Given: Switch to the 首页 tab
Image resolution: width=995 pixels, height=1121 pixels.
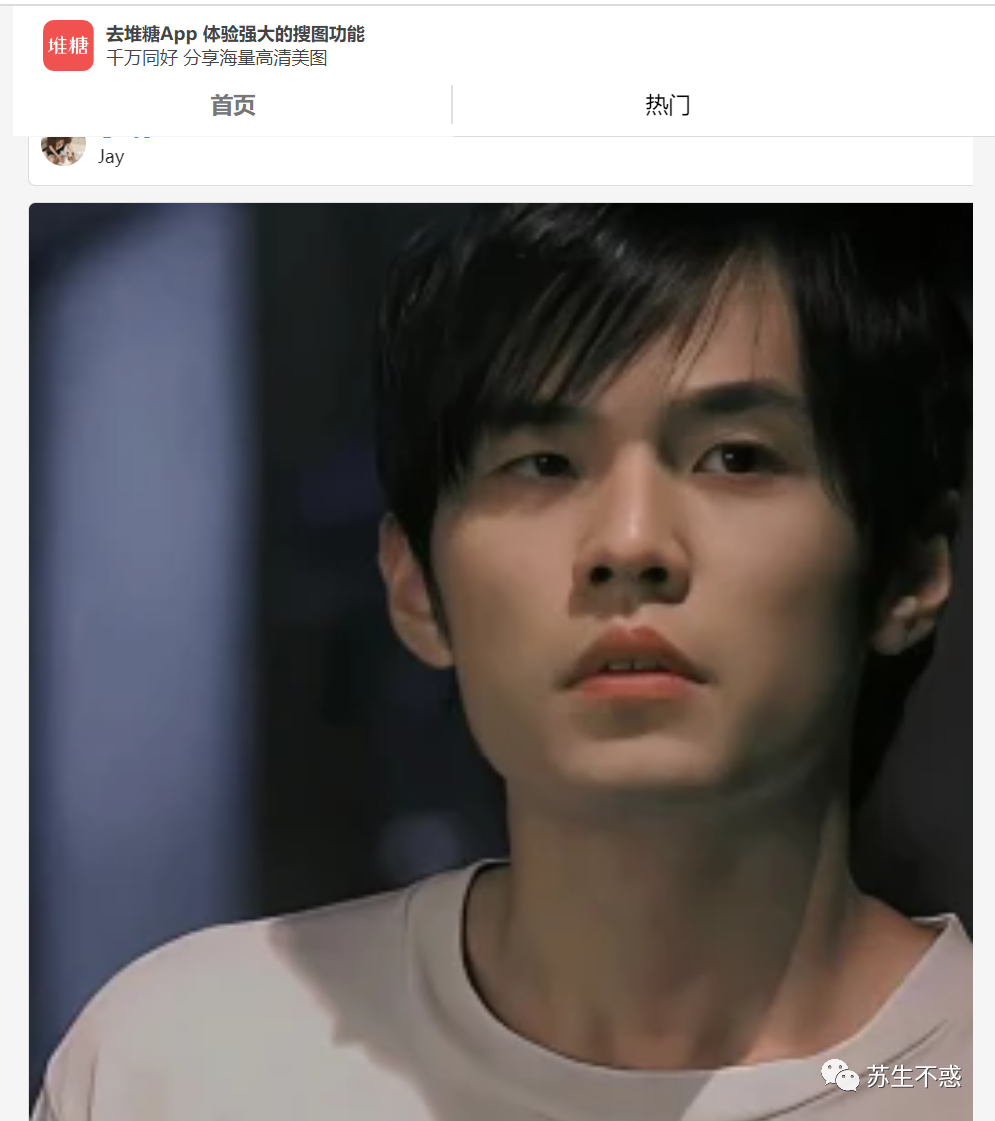Looking at the screenshot, I should pyautogui.click(x=233, y=105).
